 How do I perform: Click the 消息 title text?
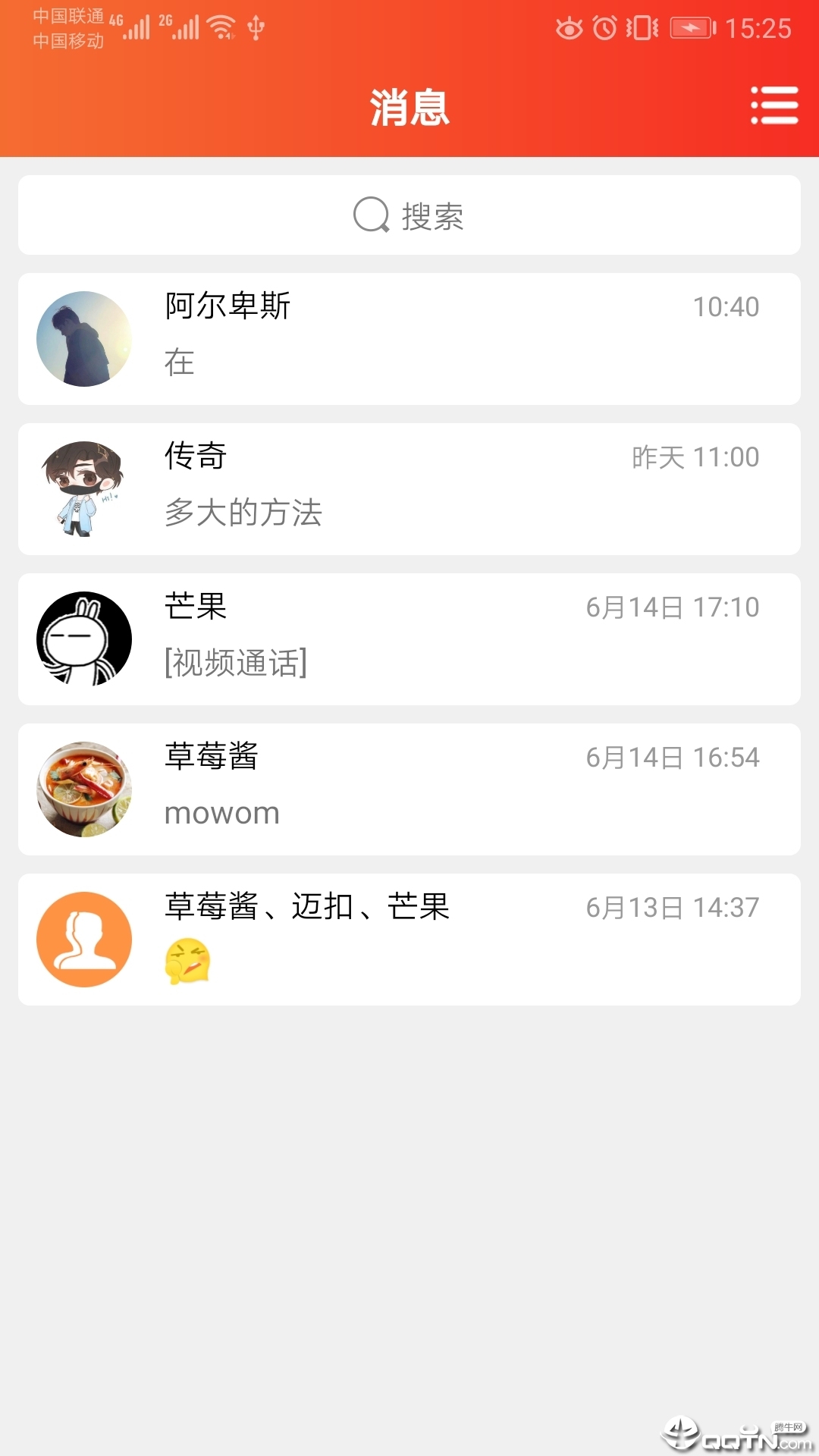point(408,108)
